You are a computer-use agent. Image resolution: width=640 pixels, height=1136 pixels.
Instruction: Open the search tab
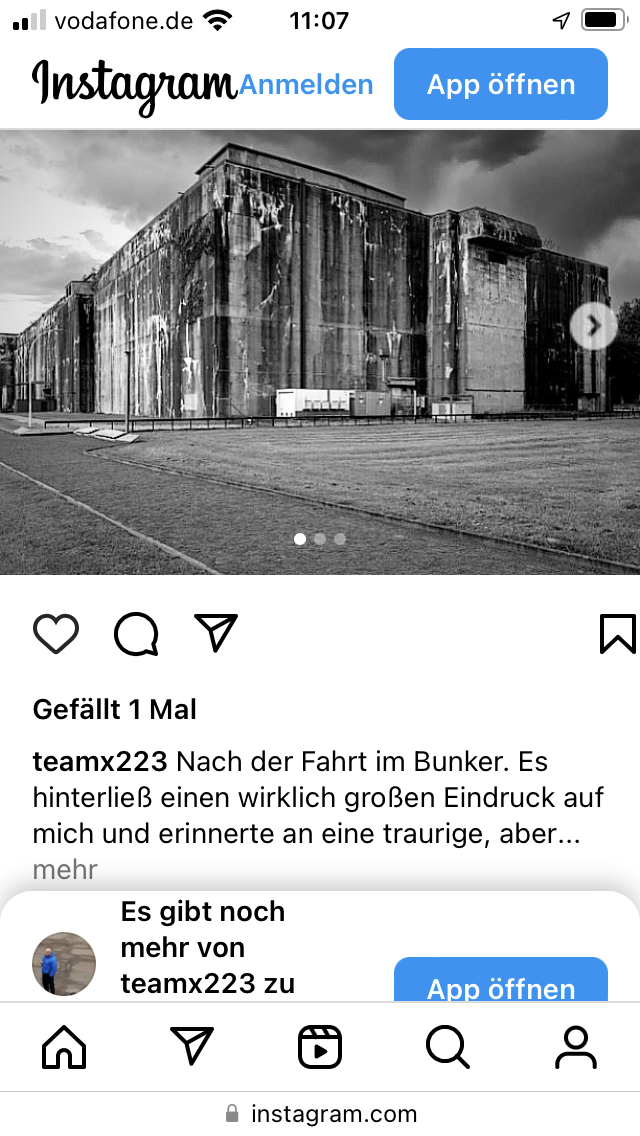tap(448, 1048)
